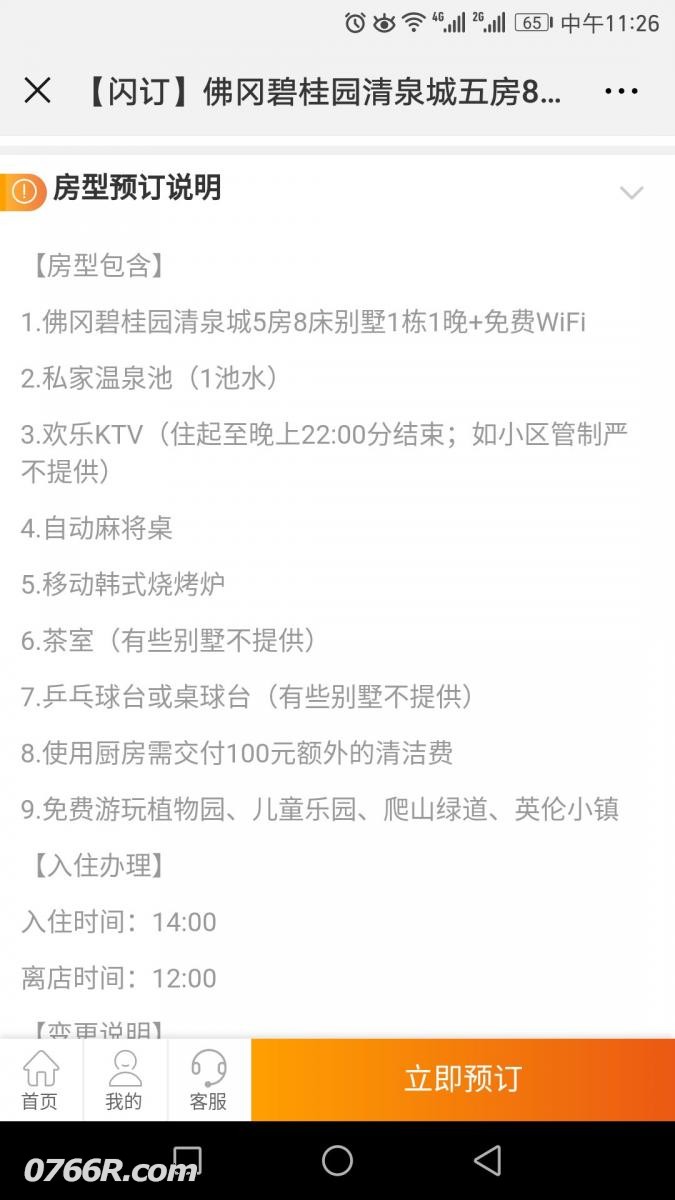The width and height of the screenshot is (675, 1200).
Task: Tap the system home button
Action: pyautogui.click(x=337, y=1160)
